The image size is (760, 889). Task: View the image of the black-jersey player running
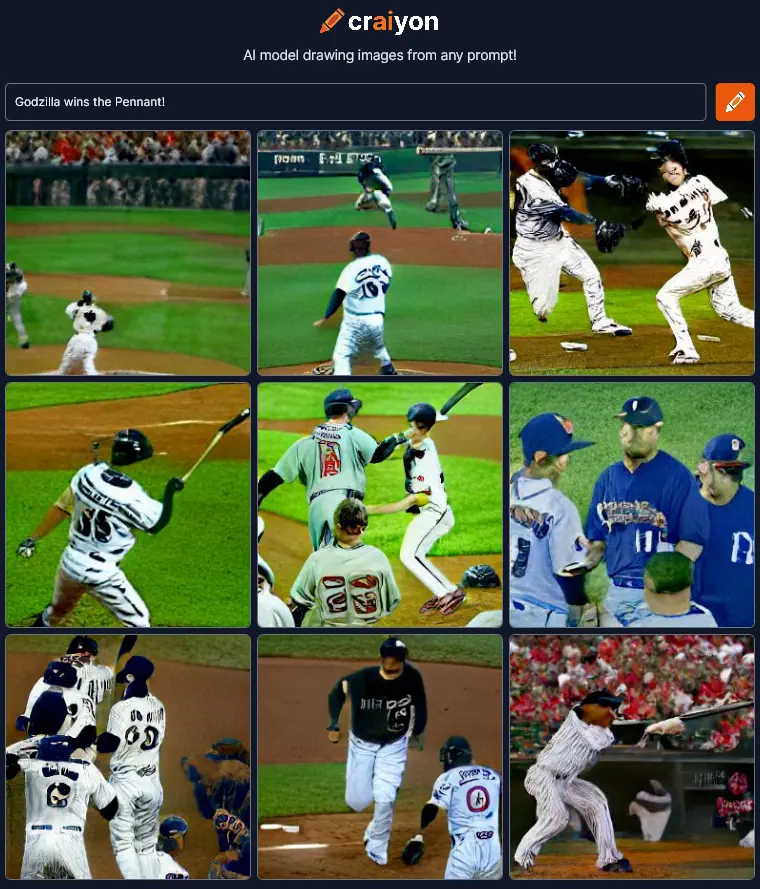click(380, 757)
